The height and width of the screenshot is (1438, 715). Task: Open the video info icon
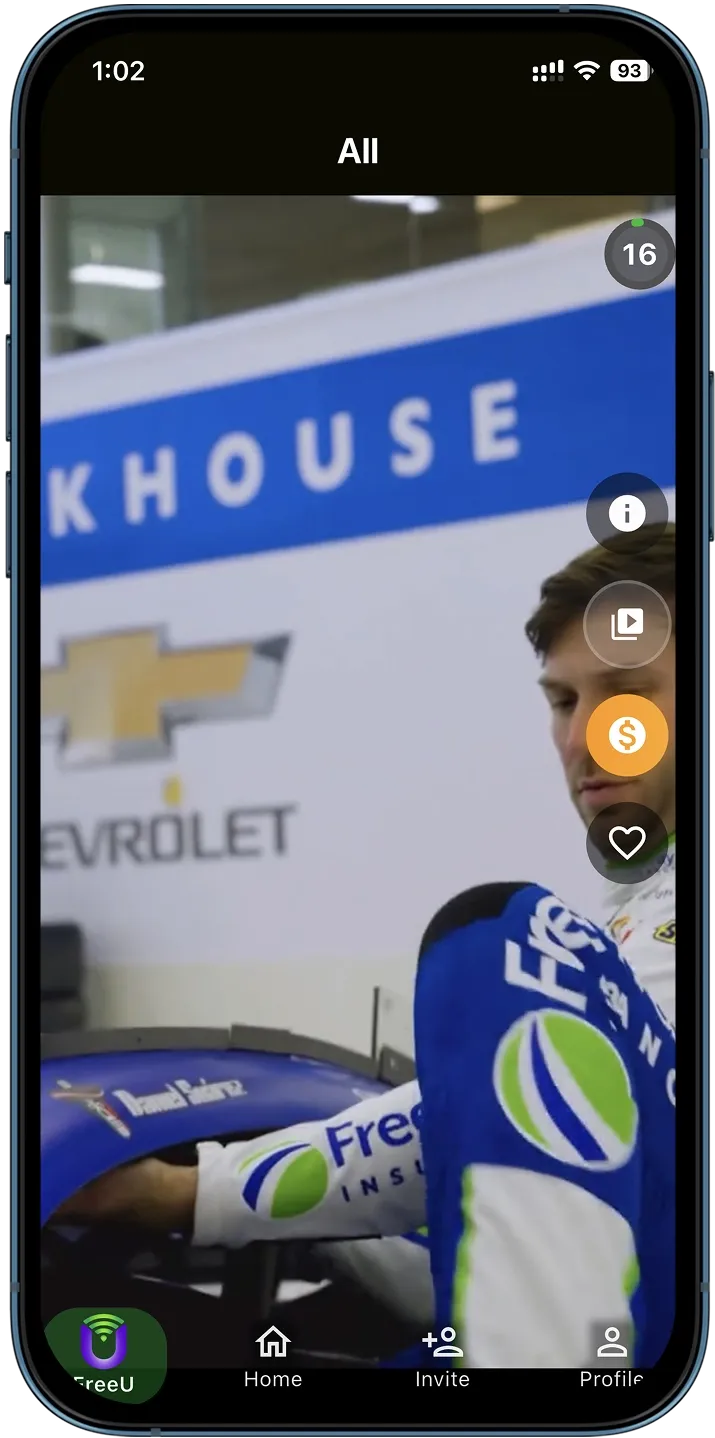coord(627,514)
